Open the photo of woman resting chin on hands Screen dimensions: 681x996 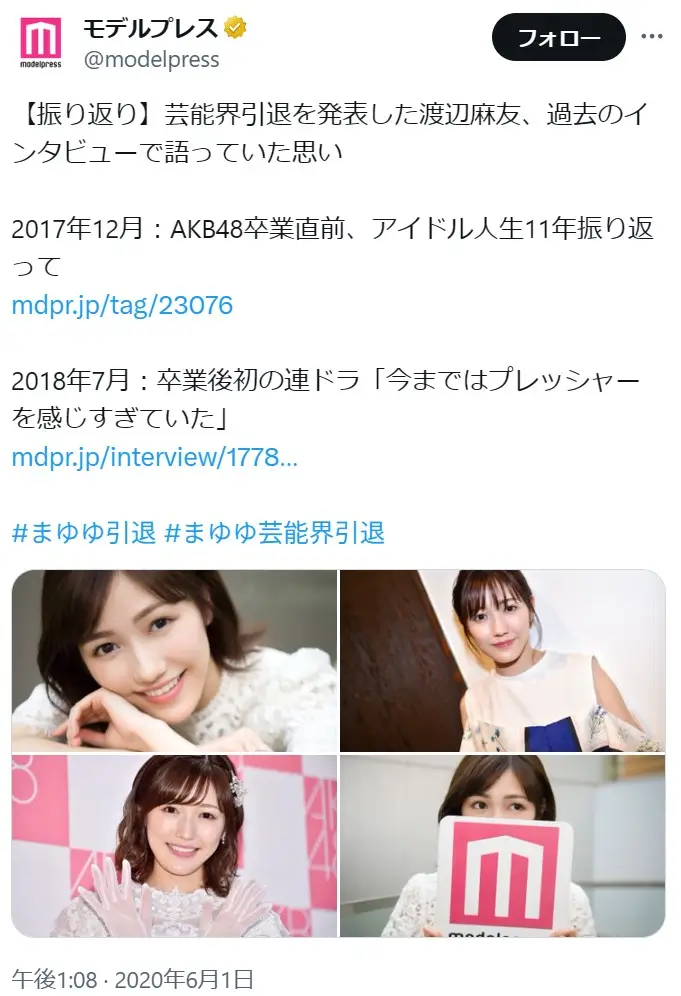click(174, 661)
